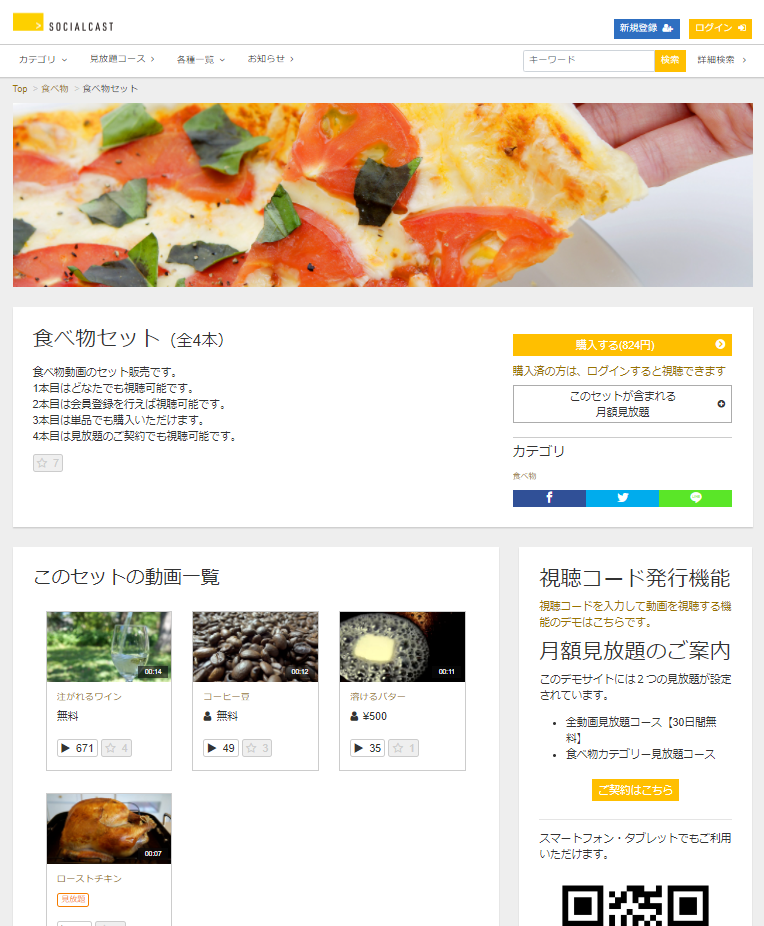Screen dimensions: 764x926
Task: Open 詳細検索 advanced search
Action: [x=722, y=60]
